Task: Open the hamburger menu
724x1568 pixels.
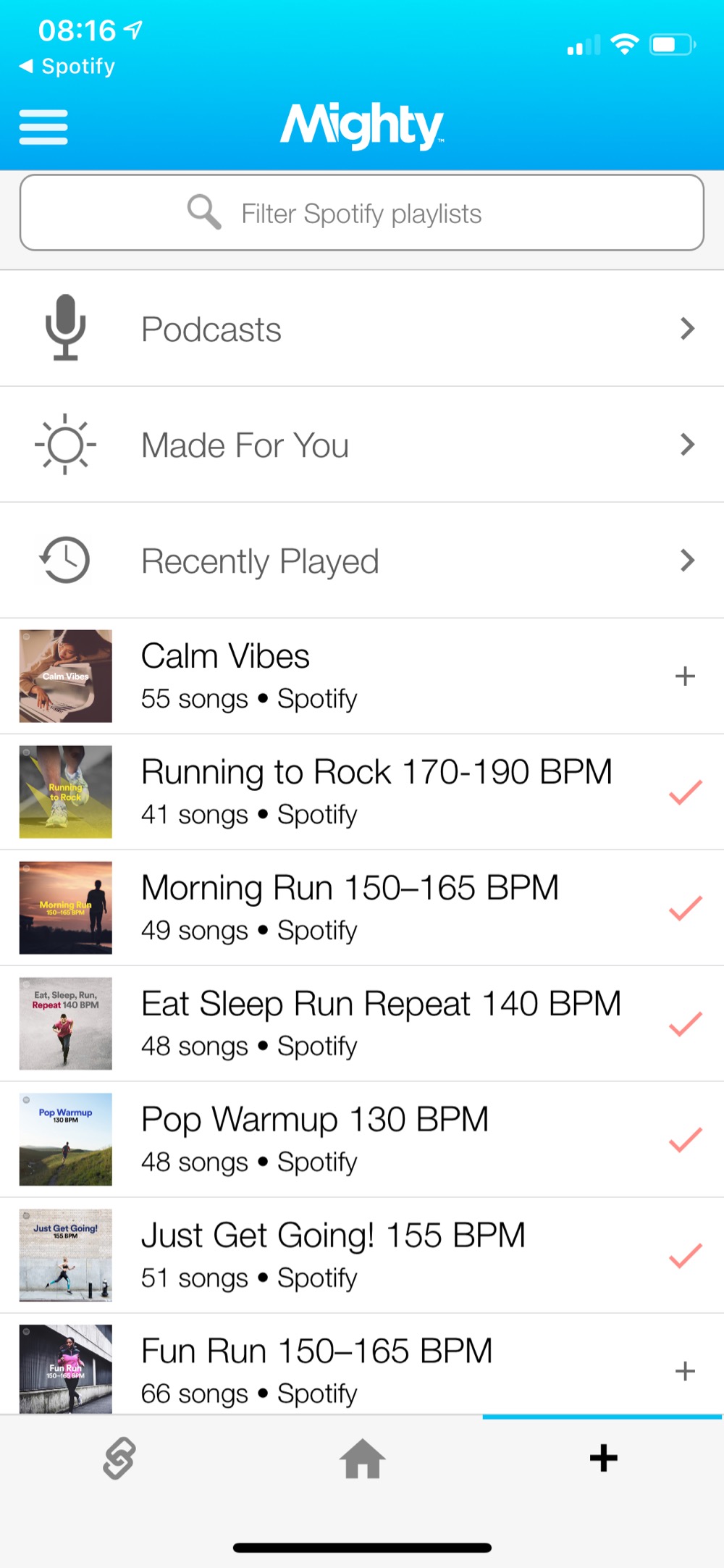Action: (x=43, y=127)
